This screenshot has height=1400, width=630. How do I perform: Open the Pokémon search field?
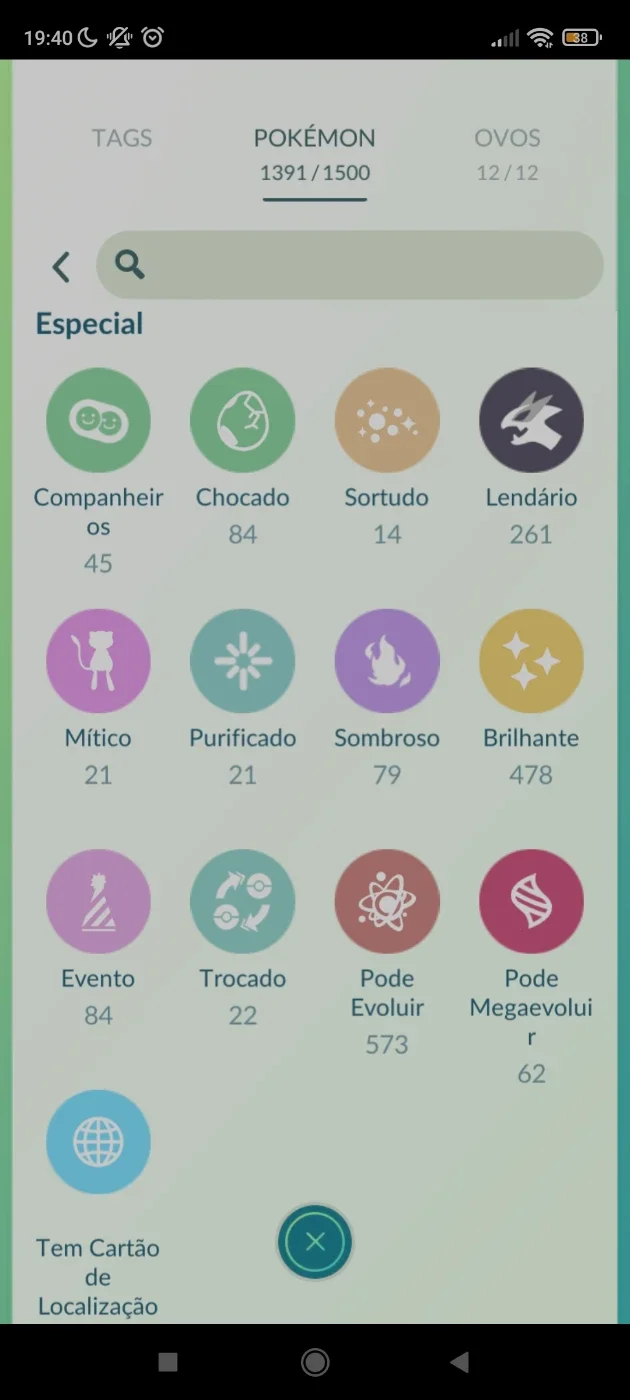[350, 265]
